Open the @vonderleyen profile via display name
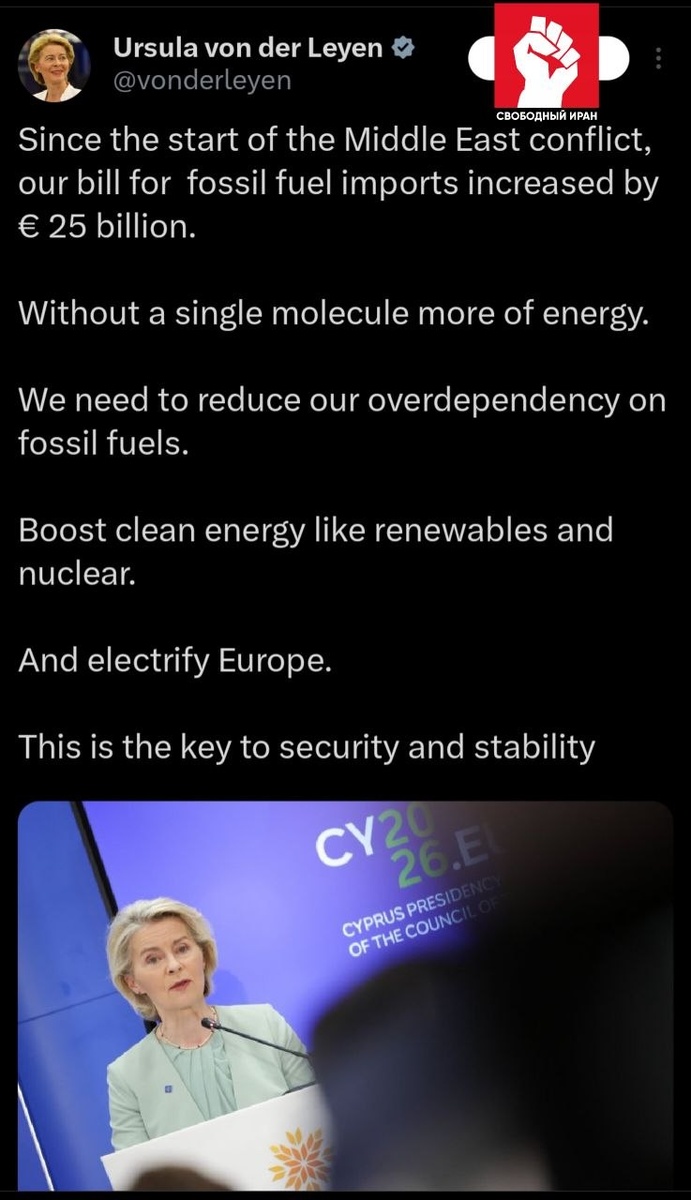Screen dimensions: 691x1200 (250, 46)
